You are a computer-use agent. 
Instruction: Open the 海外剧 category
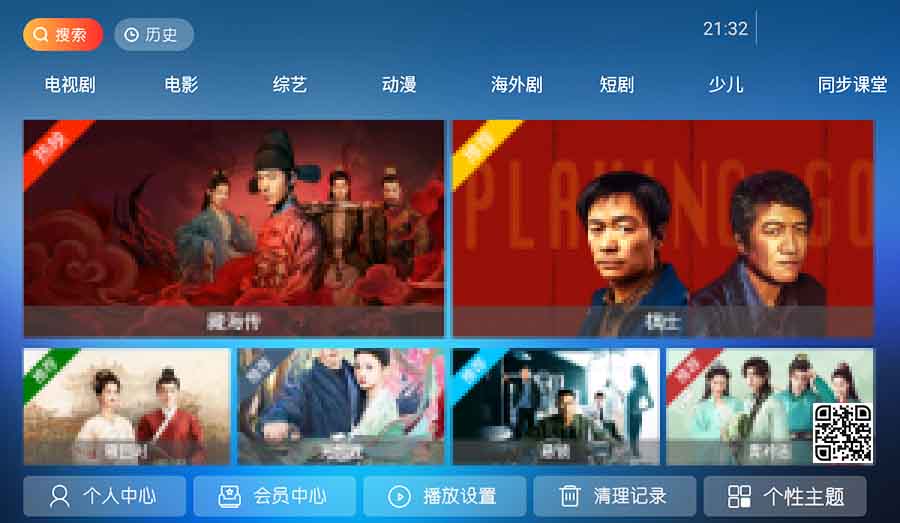(516, 85)
